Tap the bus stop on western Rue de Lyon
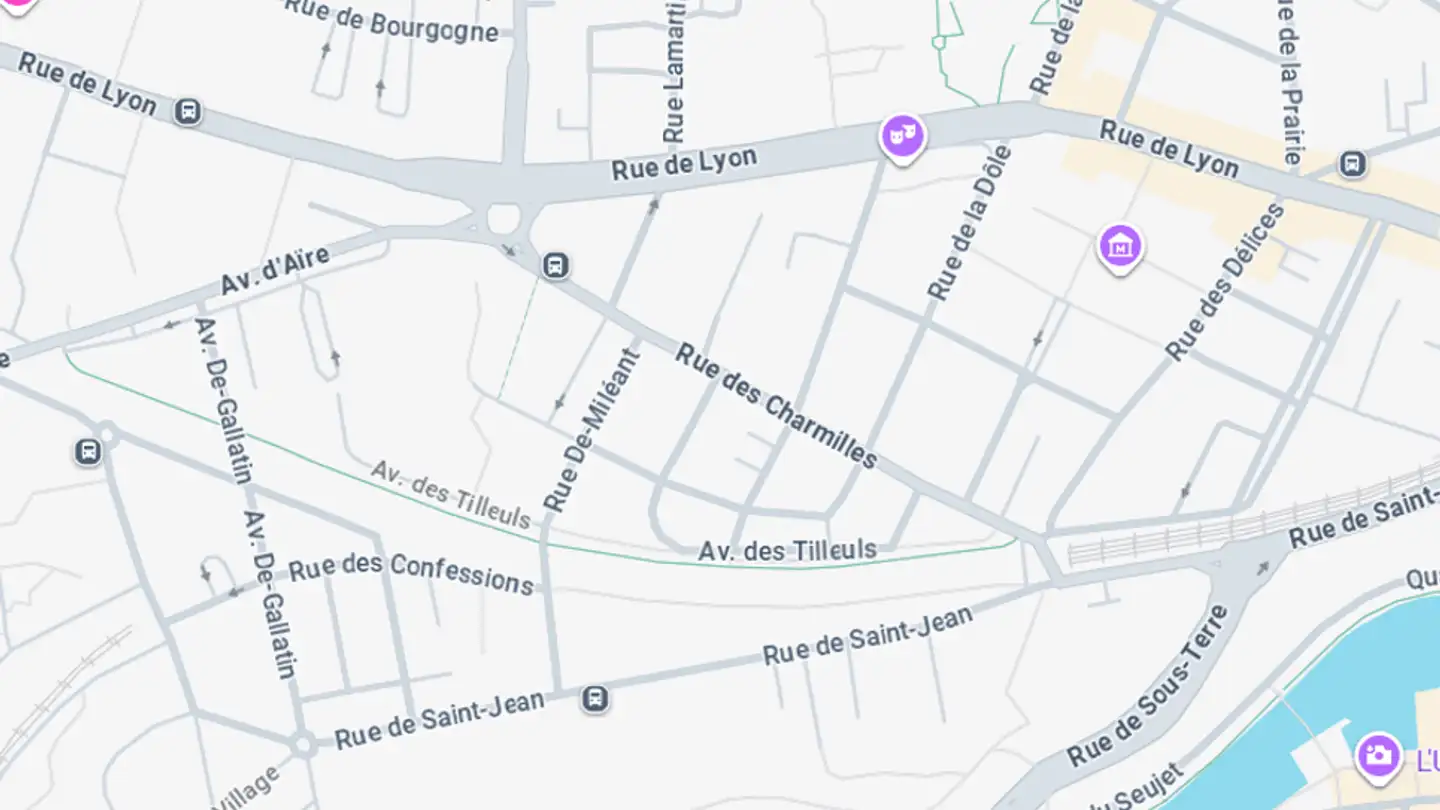1440x810 pixels. [187, 111]
